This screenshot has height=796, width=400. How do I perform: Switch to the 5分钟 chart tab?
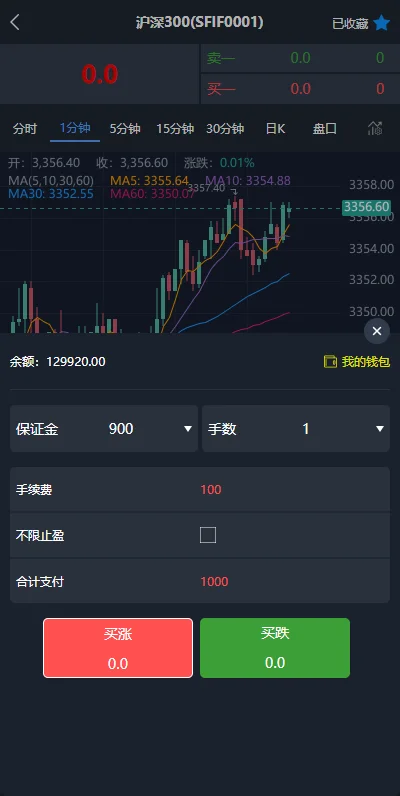125,128
